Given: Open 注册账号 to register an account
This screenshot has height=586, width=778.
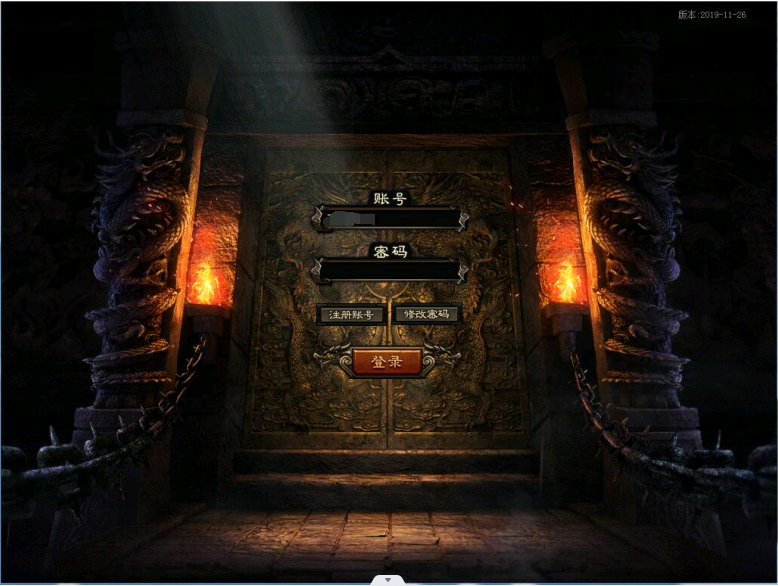Looking at the screenshot, I should coord(351,314).
